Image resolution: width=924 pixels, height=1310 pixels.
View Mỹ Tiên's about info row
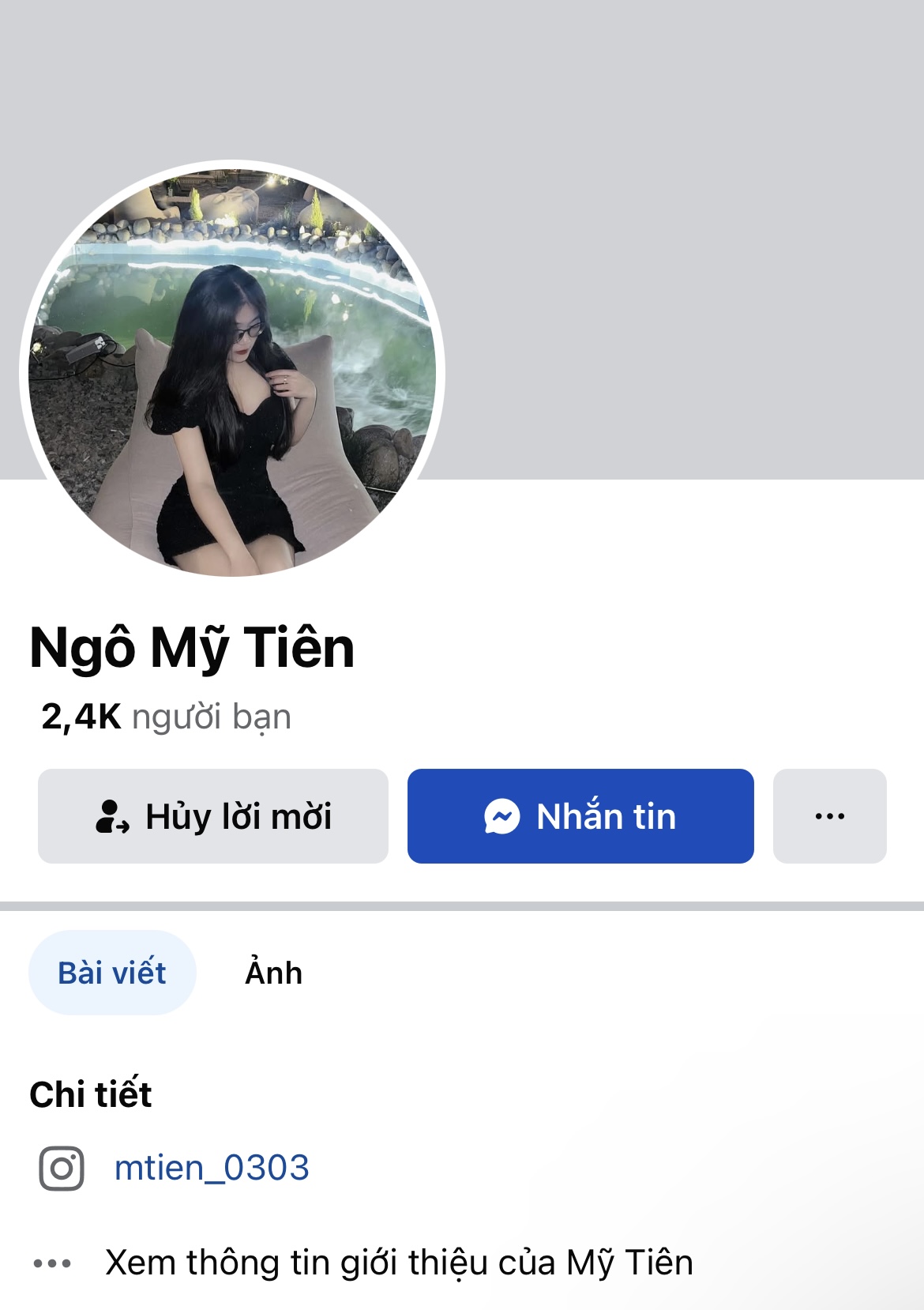coord(399,1263)
